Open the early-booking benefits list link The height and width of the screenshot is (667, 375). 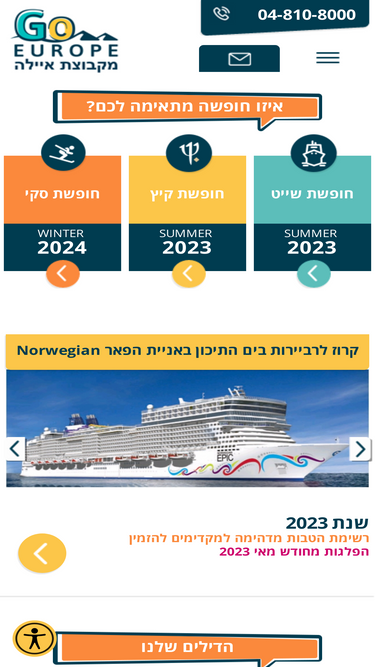click(x=249, y=539)
